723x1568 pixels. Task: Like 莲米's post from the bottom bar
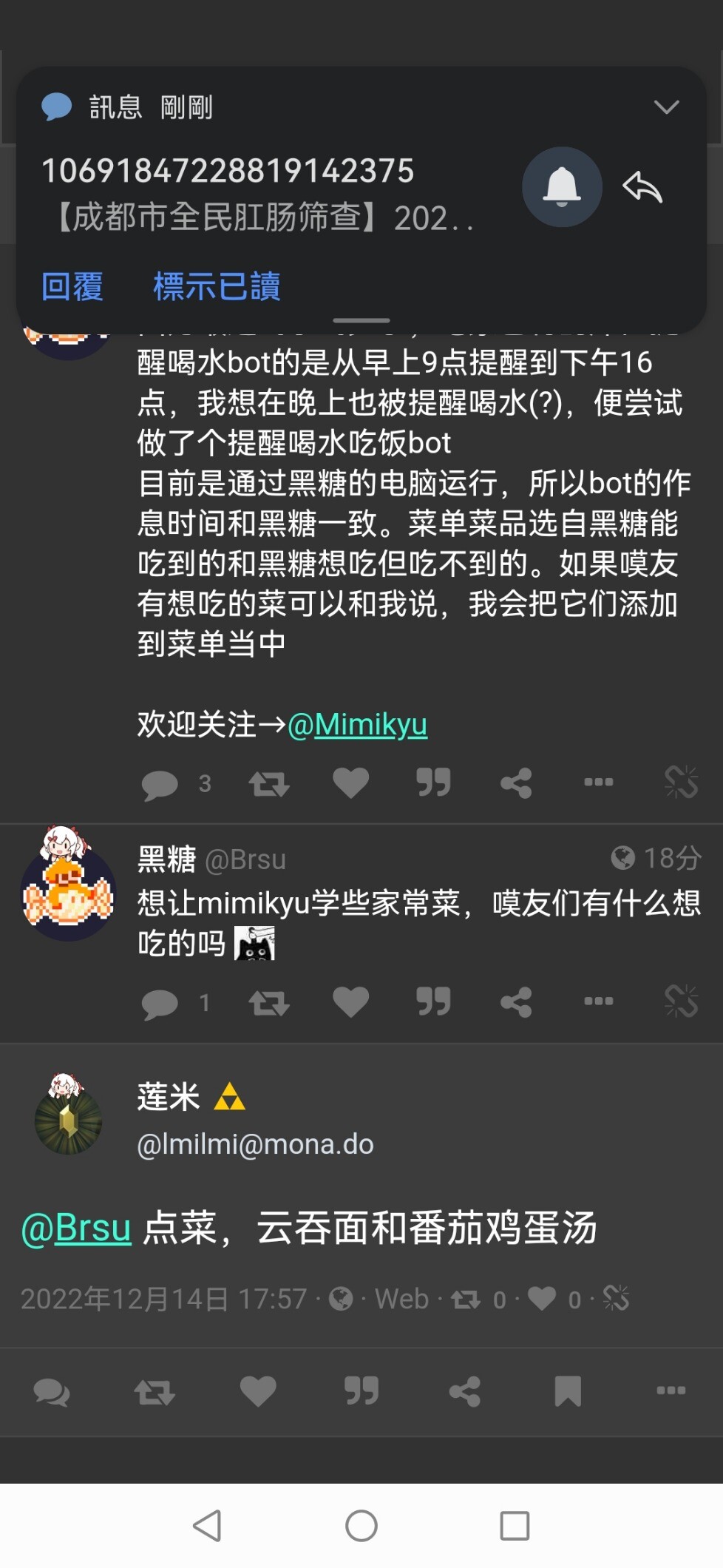[258, 1391]
